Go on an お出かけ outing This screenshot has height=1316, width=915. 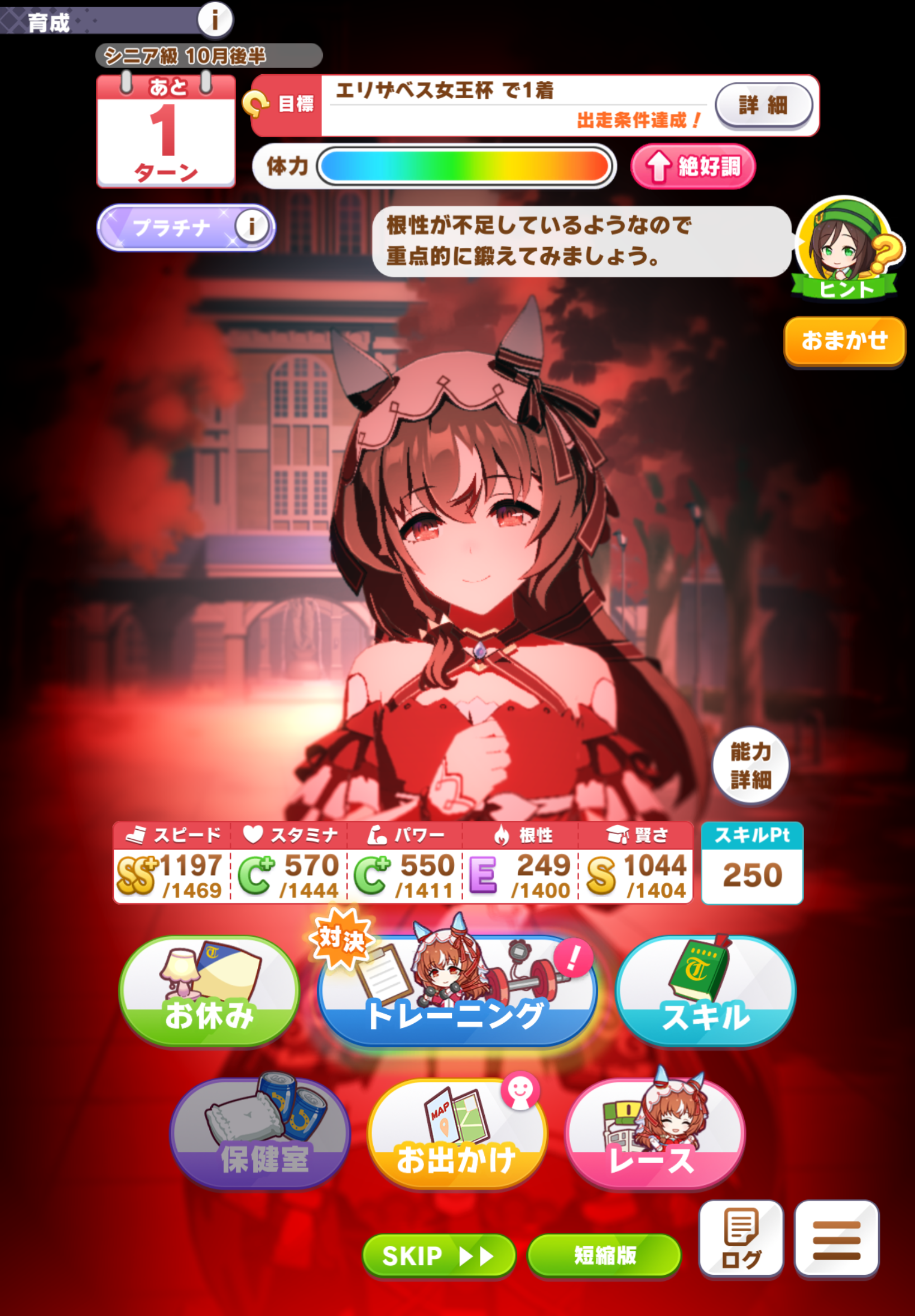coord(457,1134)
